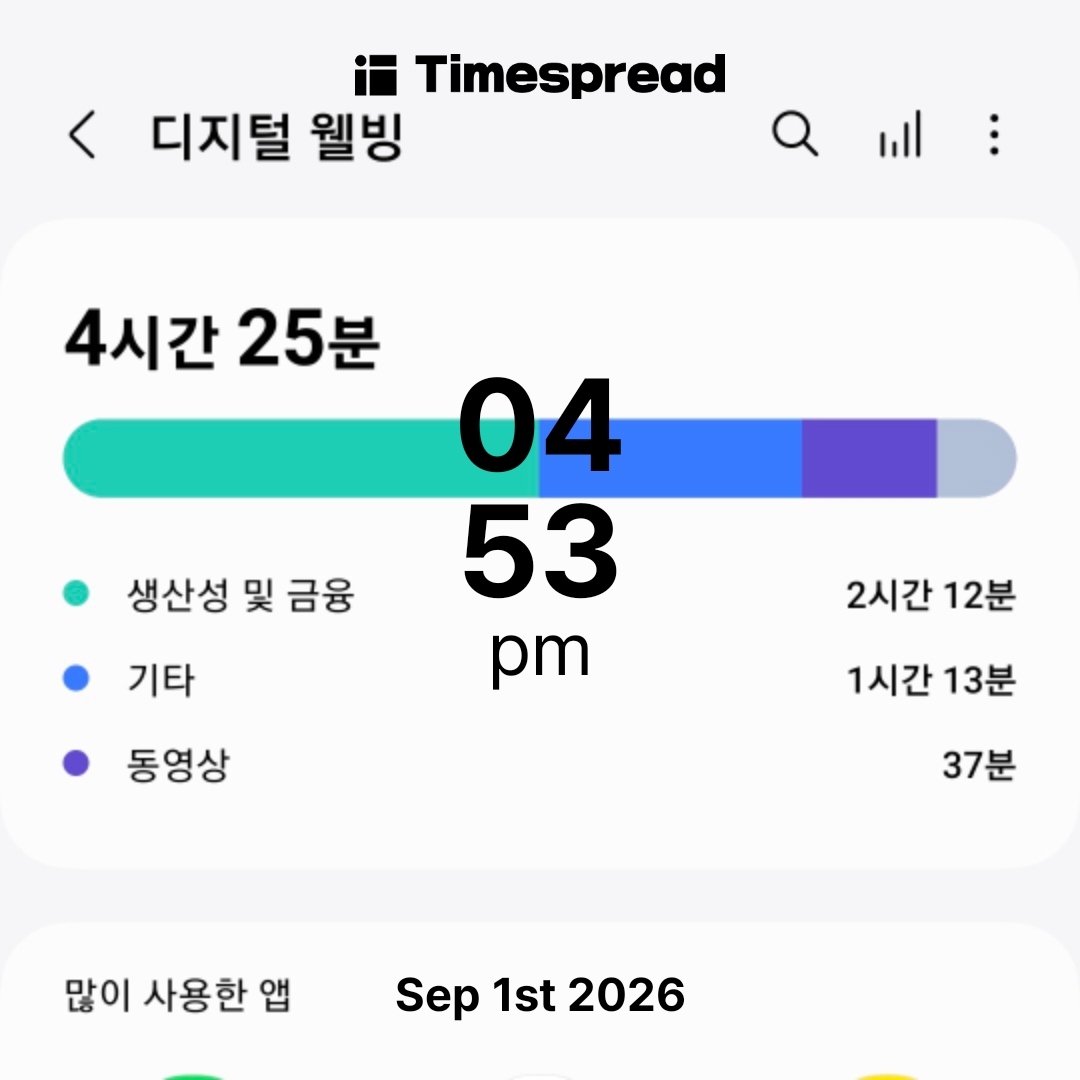Open the usage statistics chart icon
1080x1080 pixels.
(x=900, y=134)
